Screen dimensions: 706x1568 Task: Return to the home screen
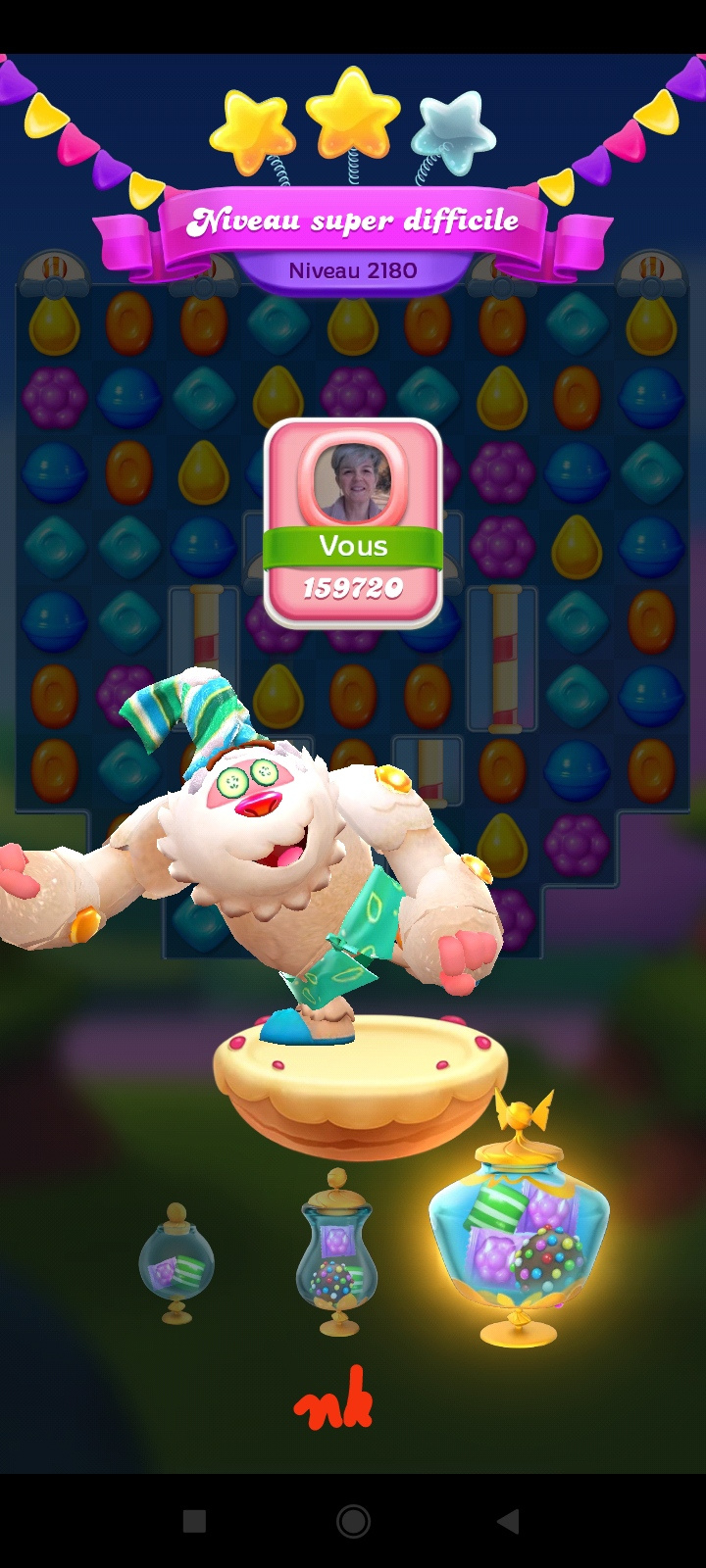click(353, 1521)
